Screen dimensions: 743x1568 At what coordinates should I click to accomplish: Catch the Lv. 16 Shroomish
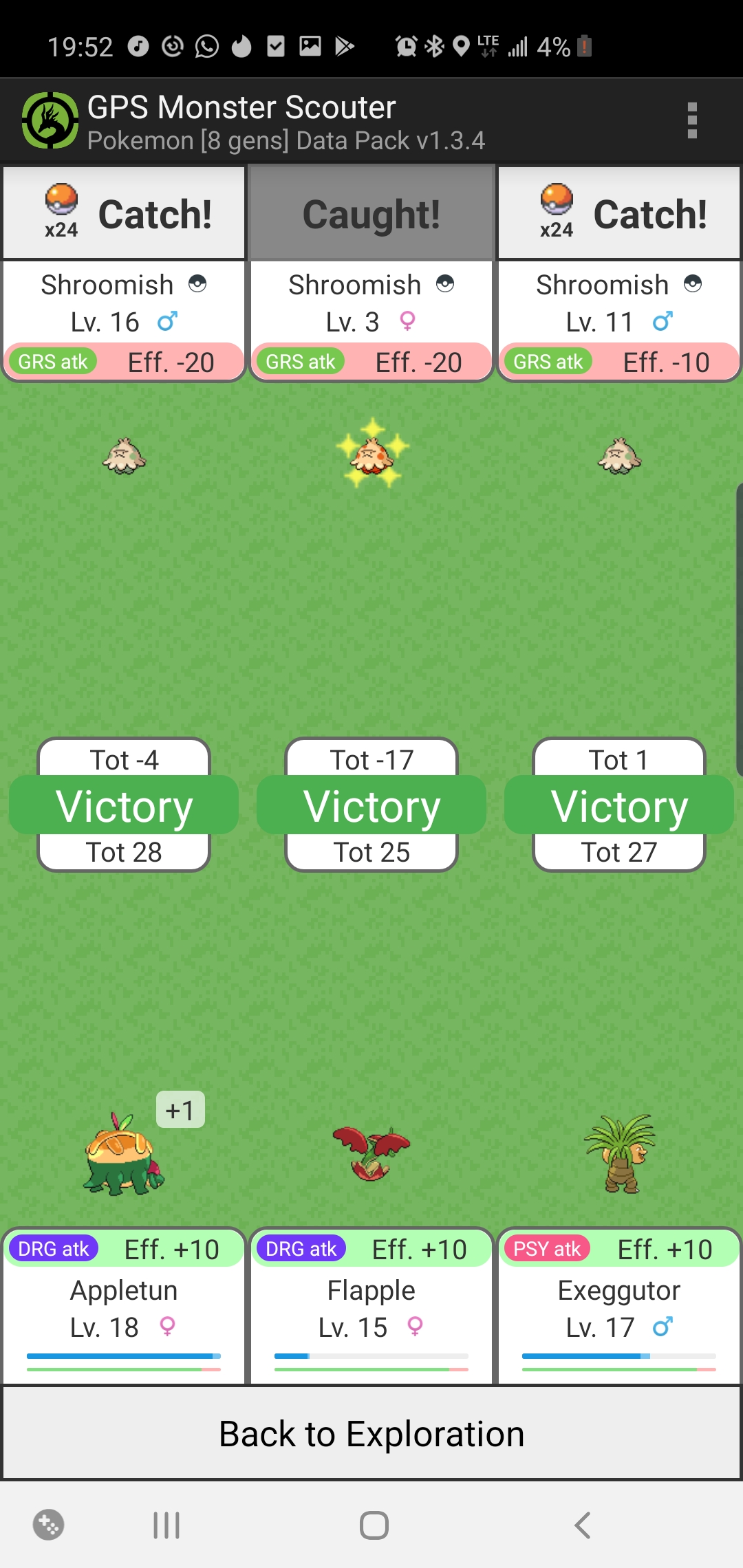coord(124,213)
